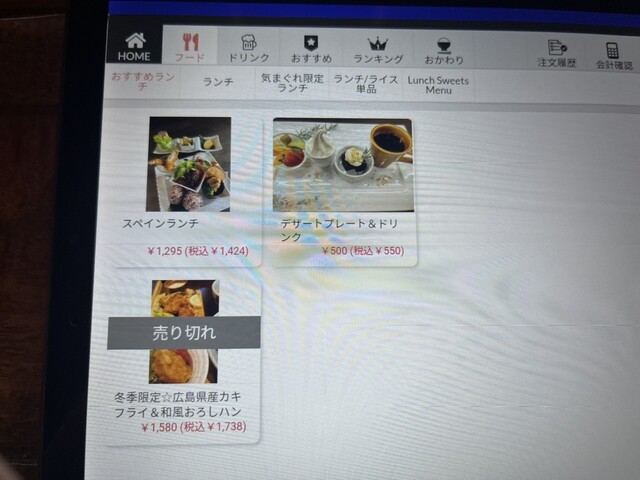Open the おすすめ tab
The image size is (640, 480).
click(311, 49)
